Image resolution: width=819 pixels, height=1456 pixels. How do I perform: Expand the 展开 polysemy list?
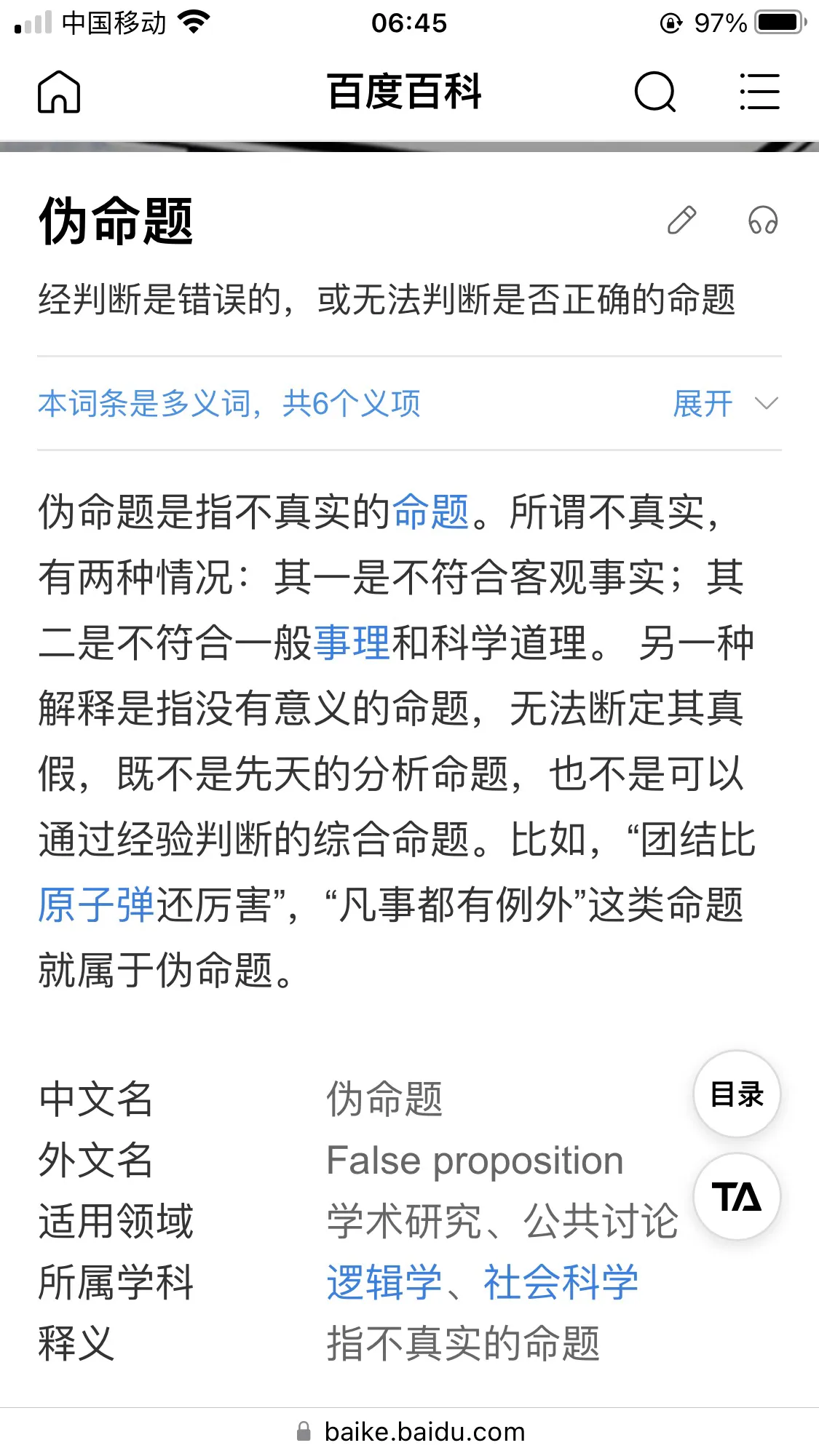726,403
